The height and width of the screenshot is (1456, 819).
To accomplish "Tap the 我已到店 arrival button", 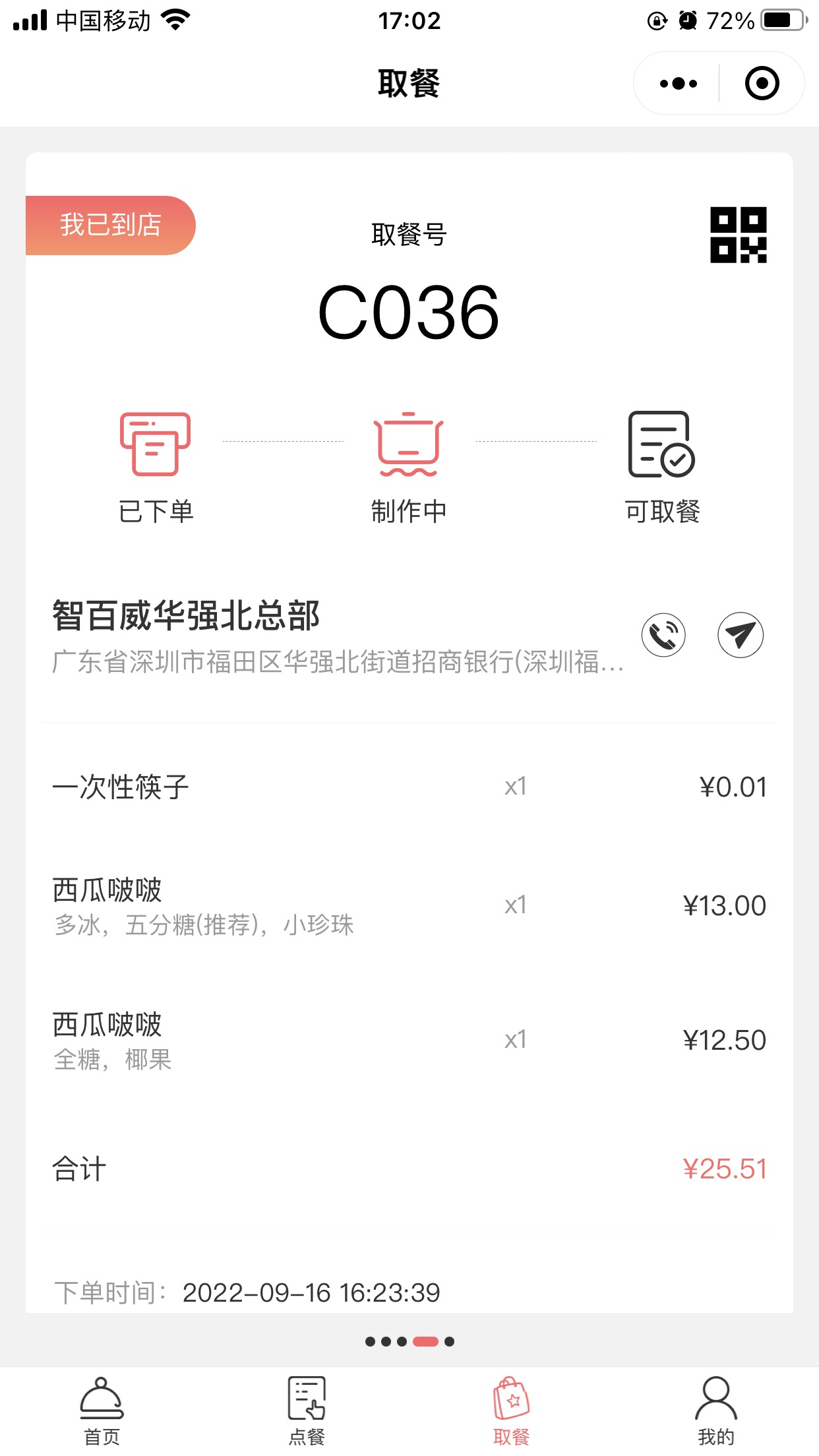I will point(110,225).
